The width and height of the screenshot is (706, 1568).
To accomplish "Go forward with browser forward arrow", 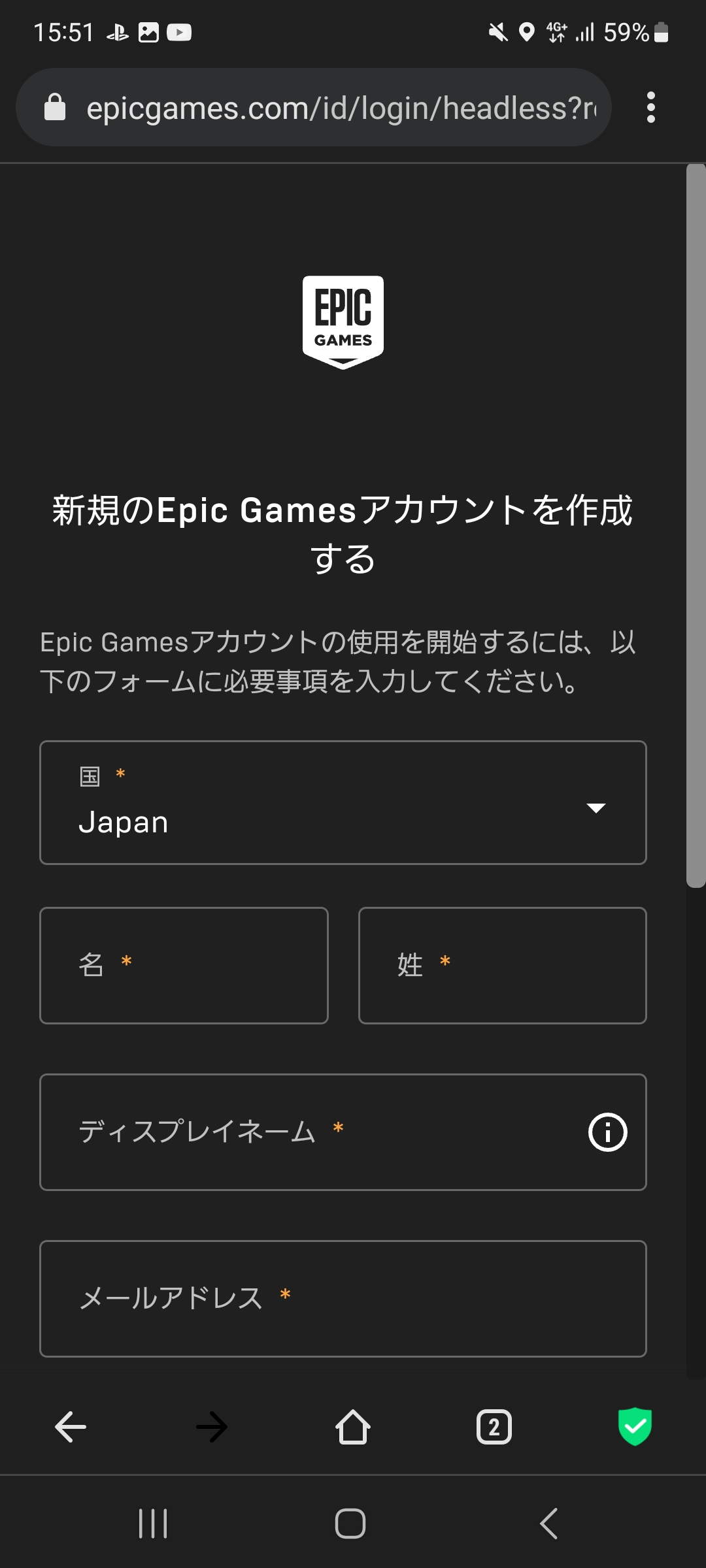I will click(212, 1427).
